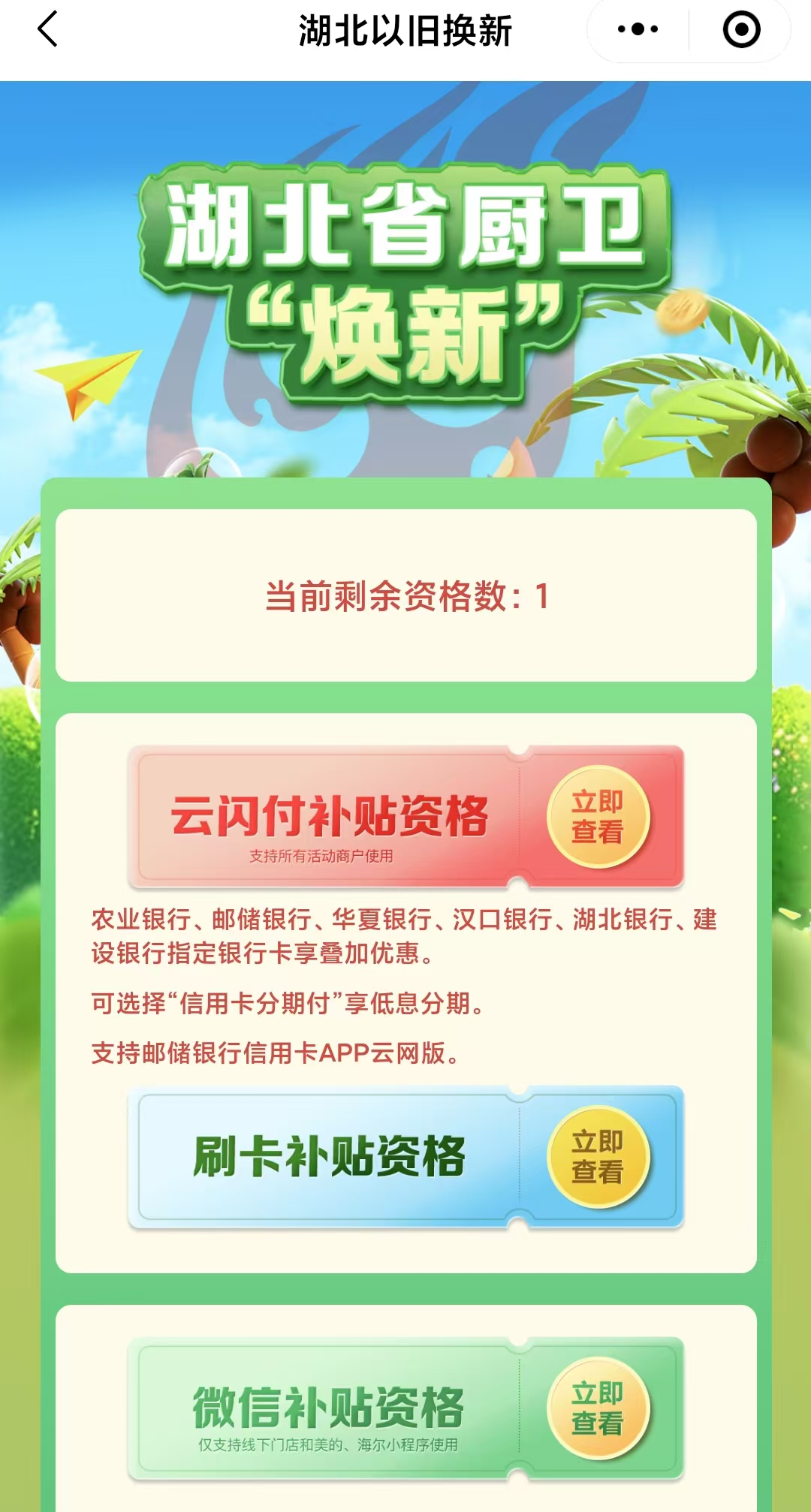Open 微信补贴资格 via 立即查看

(598, 1408)
